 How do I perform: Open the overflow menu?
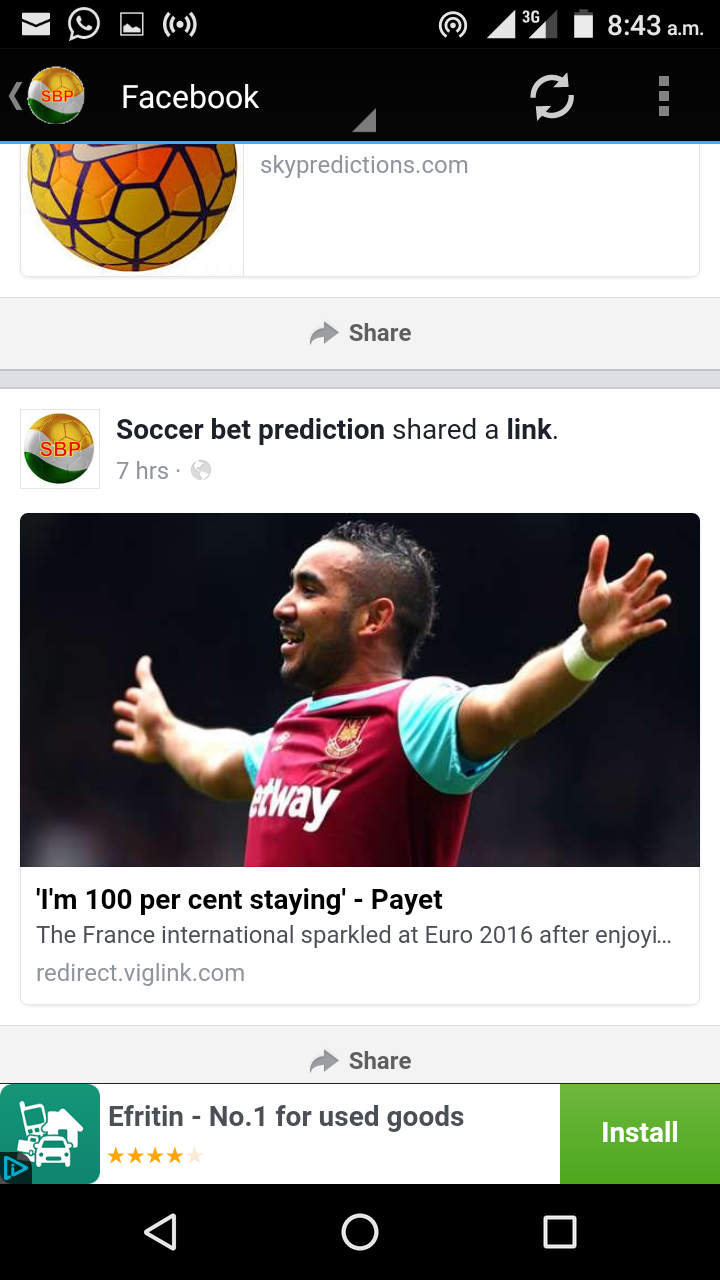663,97
